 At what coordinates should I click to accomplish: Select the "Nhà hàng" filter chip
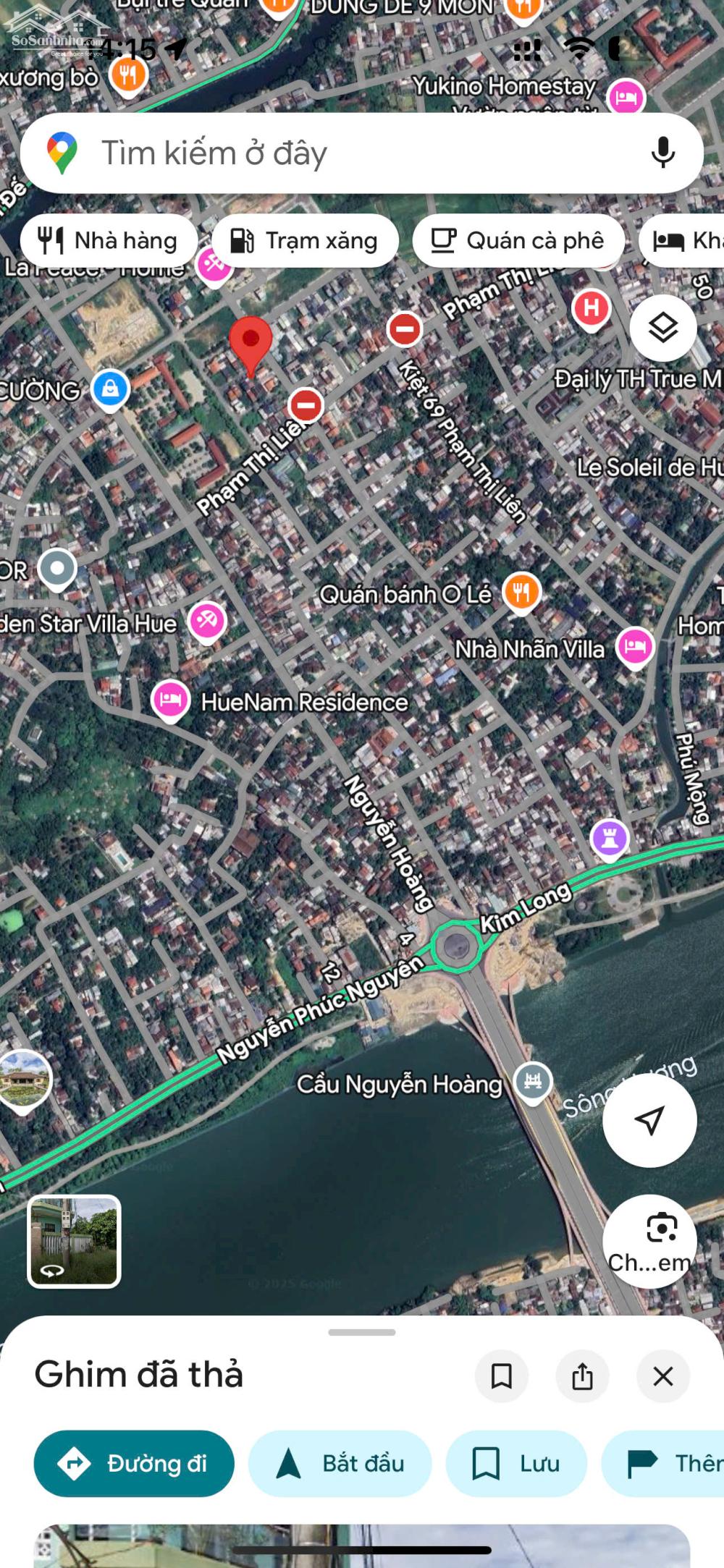coord(109,241)
